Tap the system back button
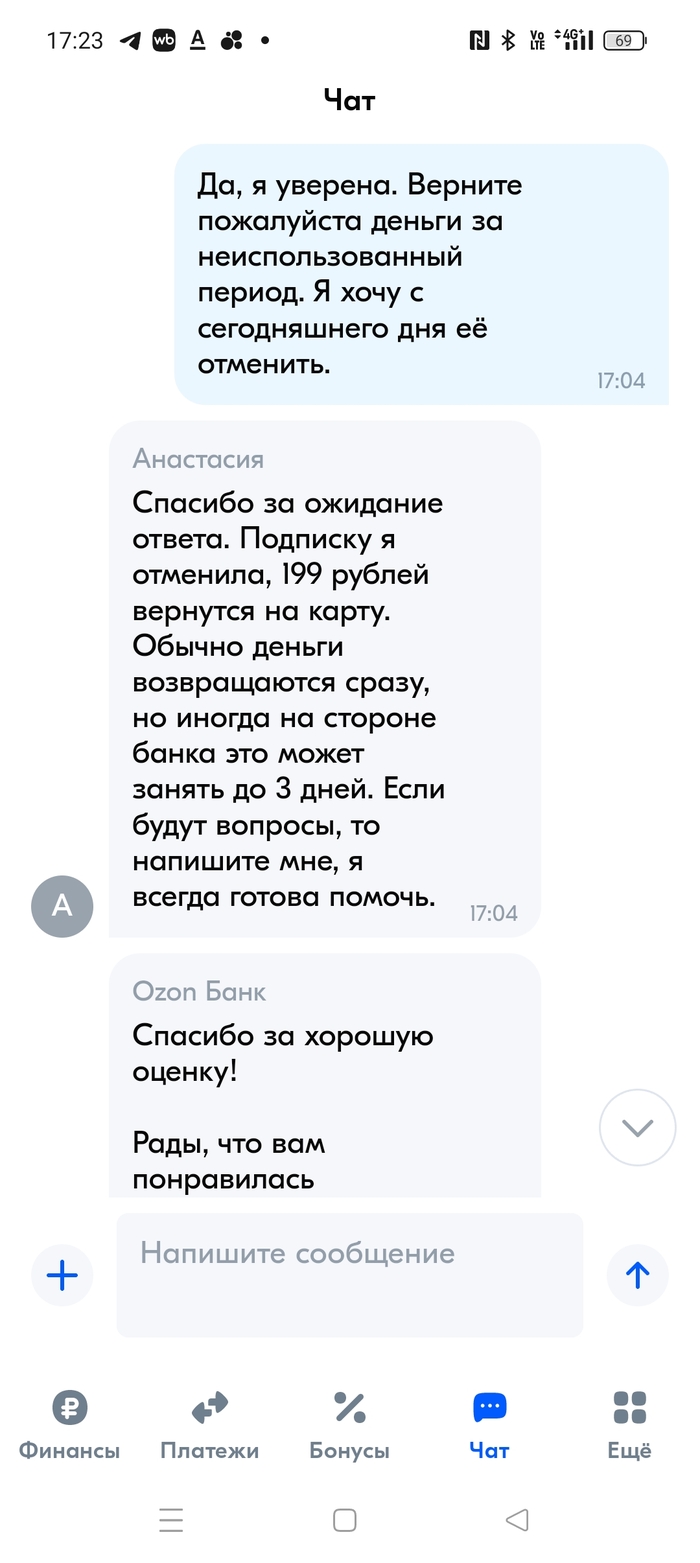 [517, 1521]
